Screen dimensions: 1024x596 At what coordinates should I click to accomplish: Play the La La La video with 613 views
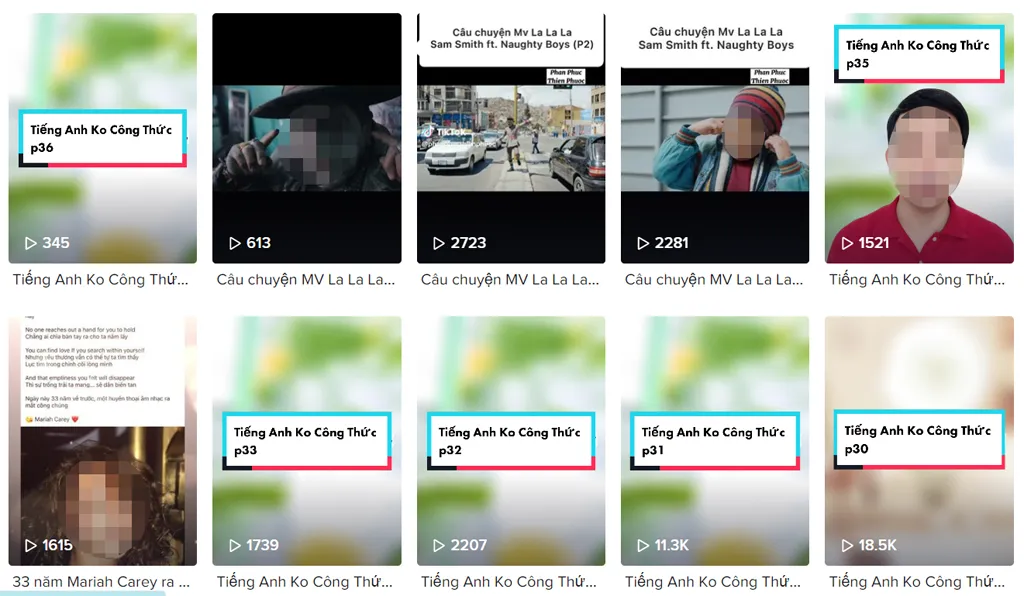pyautogui.click(x=306, y=138)
